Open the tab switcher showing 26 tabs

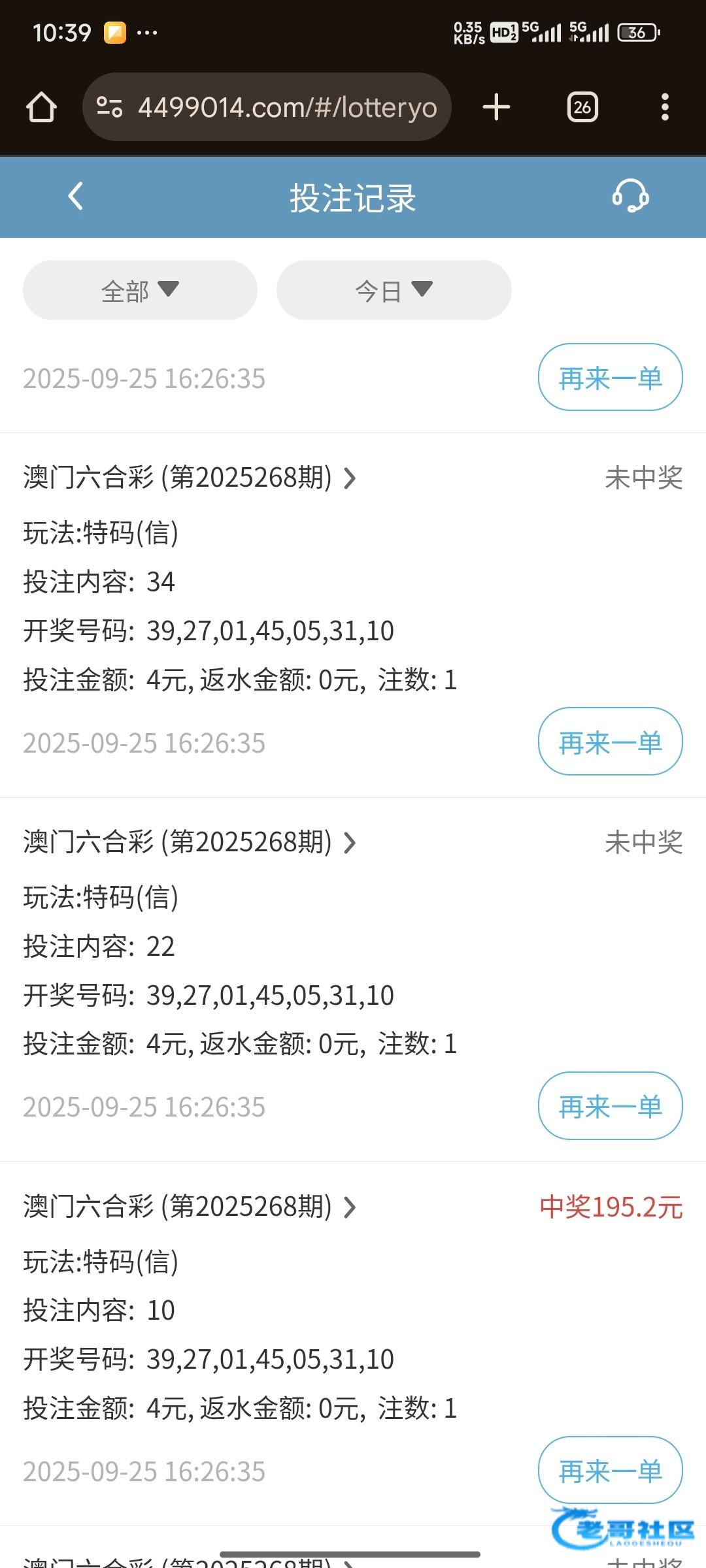582,107
